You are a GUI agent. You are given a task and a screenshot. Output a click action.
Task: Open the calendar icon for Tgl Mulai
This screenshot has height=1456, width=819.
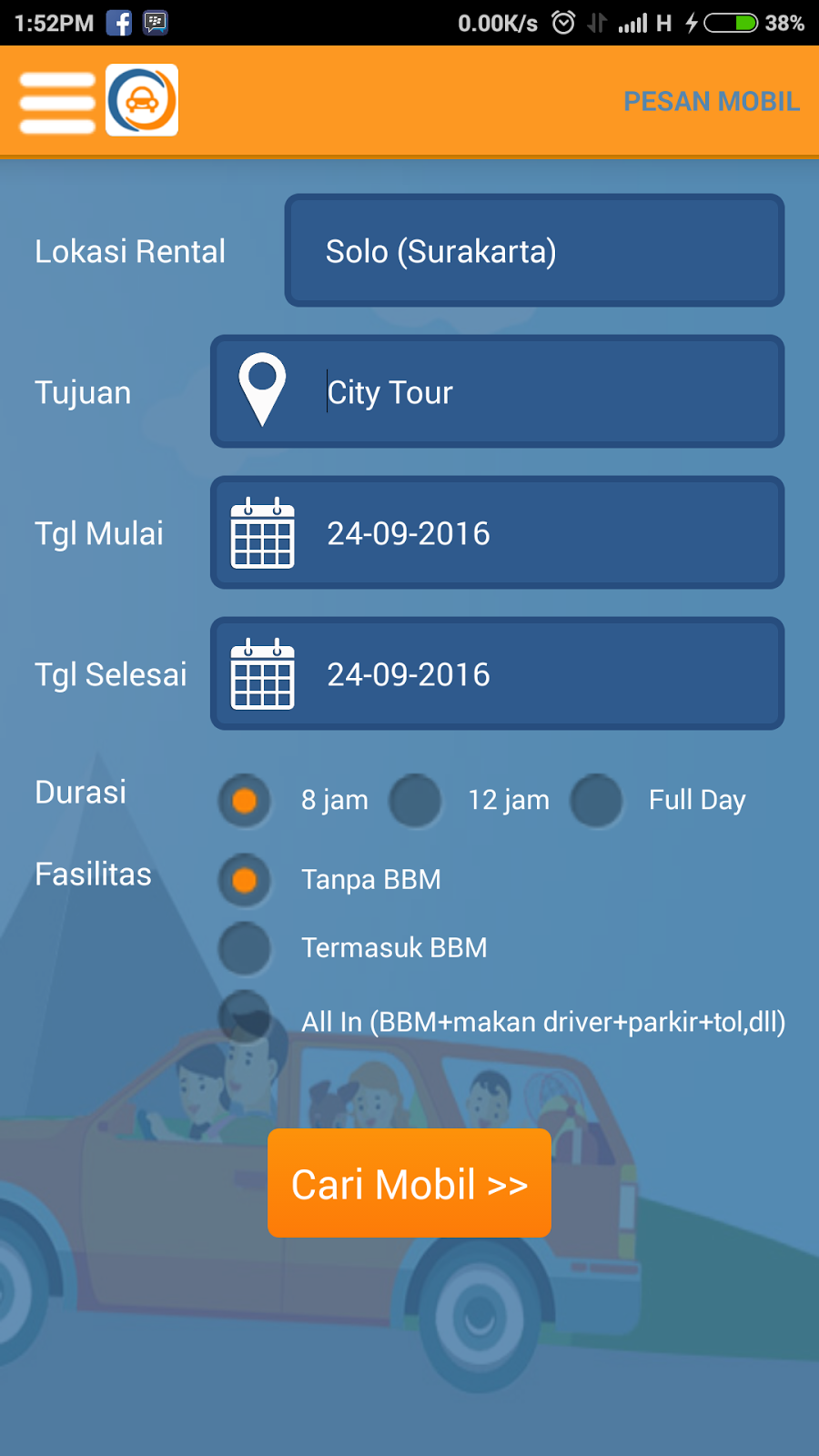[x=262, y=533]
